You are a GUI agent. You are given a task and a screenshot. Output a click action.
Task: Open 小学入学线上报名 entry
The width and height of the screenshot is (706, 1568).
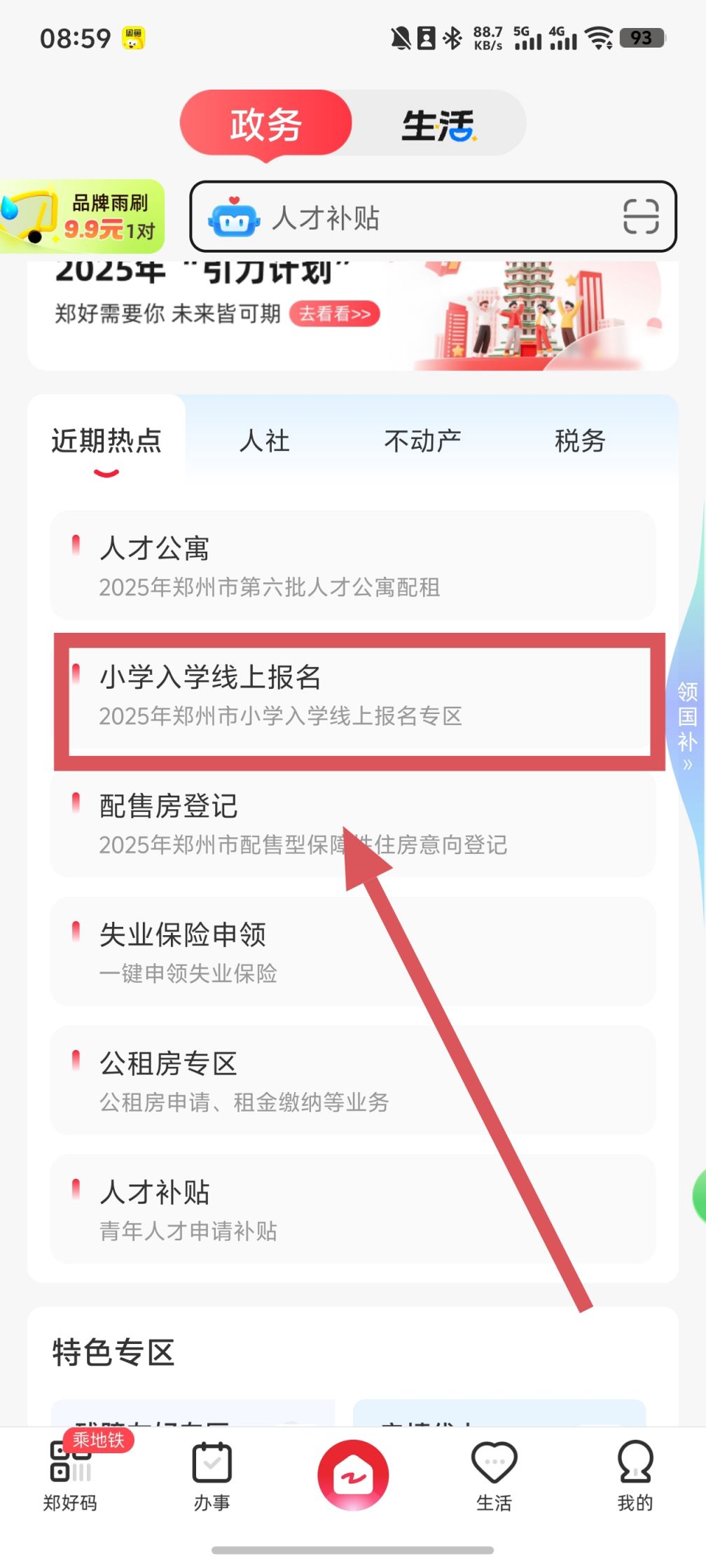tap(353, 695)
